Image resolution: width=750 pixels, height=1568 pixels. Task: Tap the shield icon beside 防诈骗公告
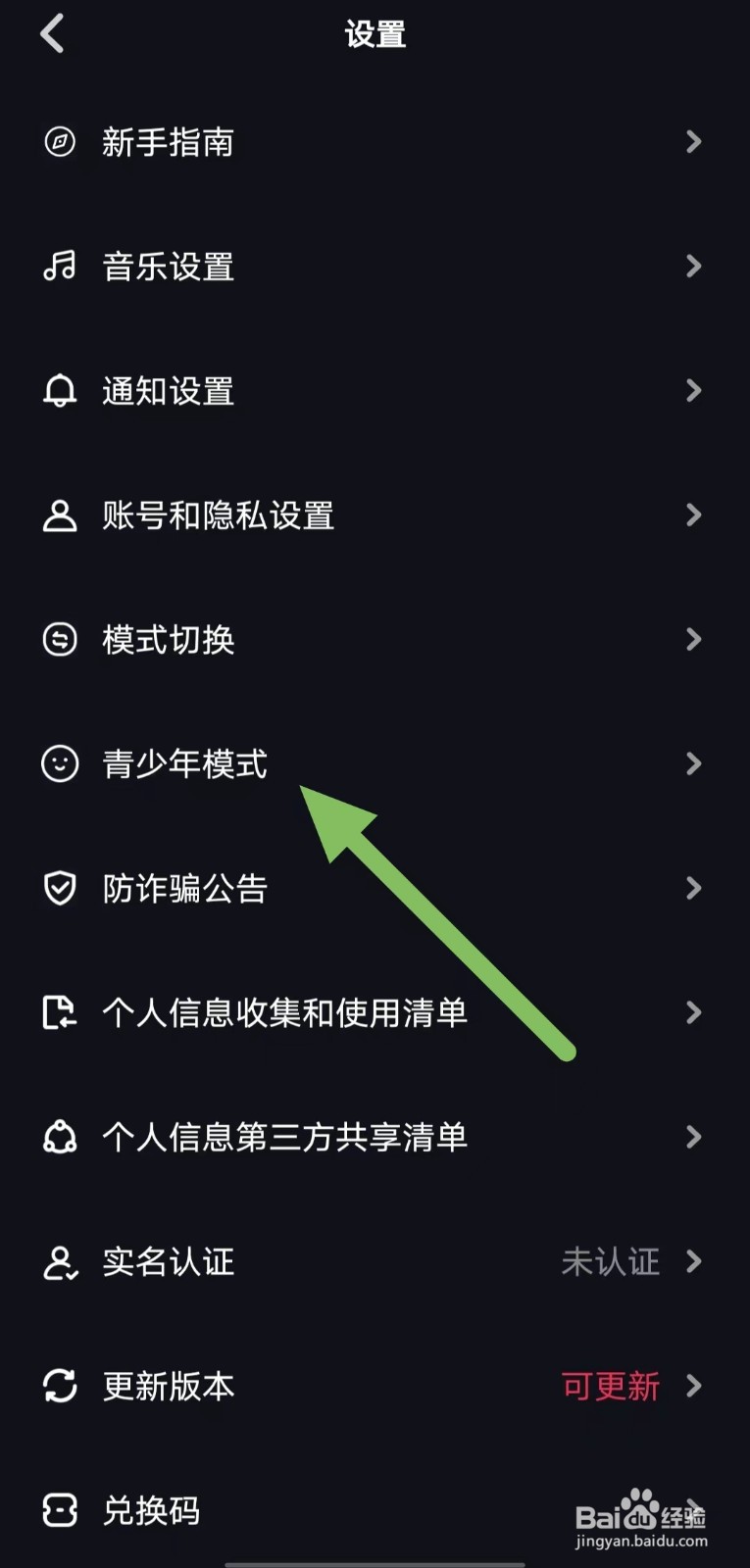click(60, 889)
